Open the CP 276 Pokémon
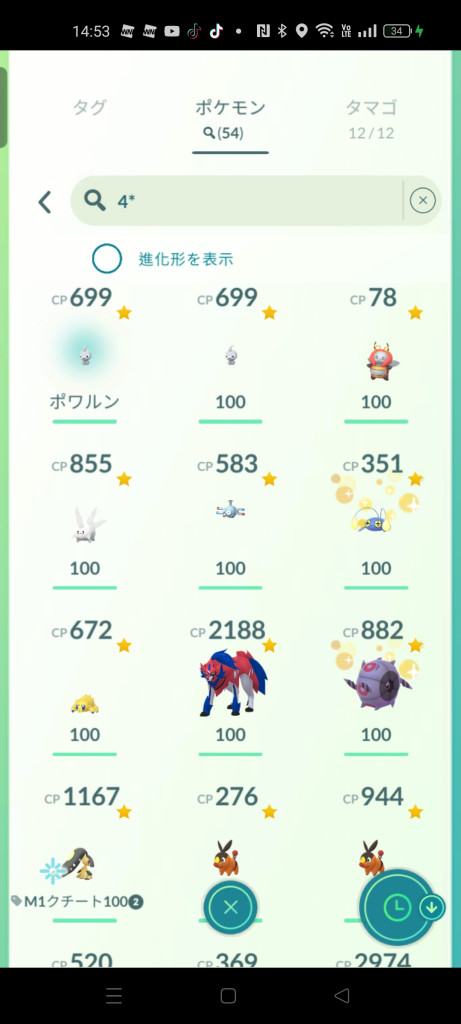Screen dimensions: 461x1024 pyautogui.click(x=230, y=836)
